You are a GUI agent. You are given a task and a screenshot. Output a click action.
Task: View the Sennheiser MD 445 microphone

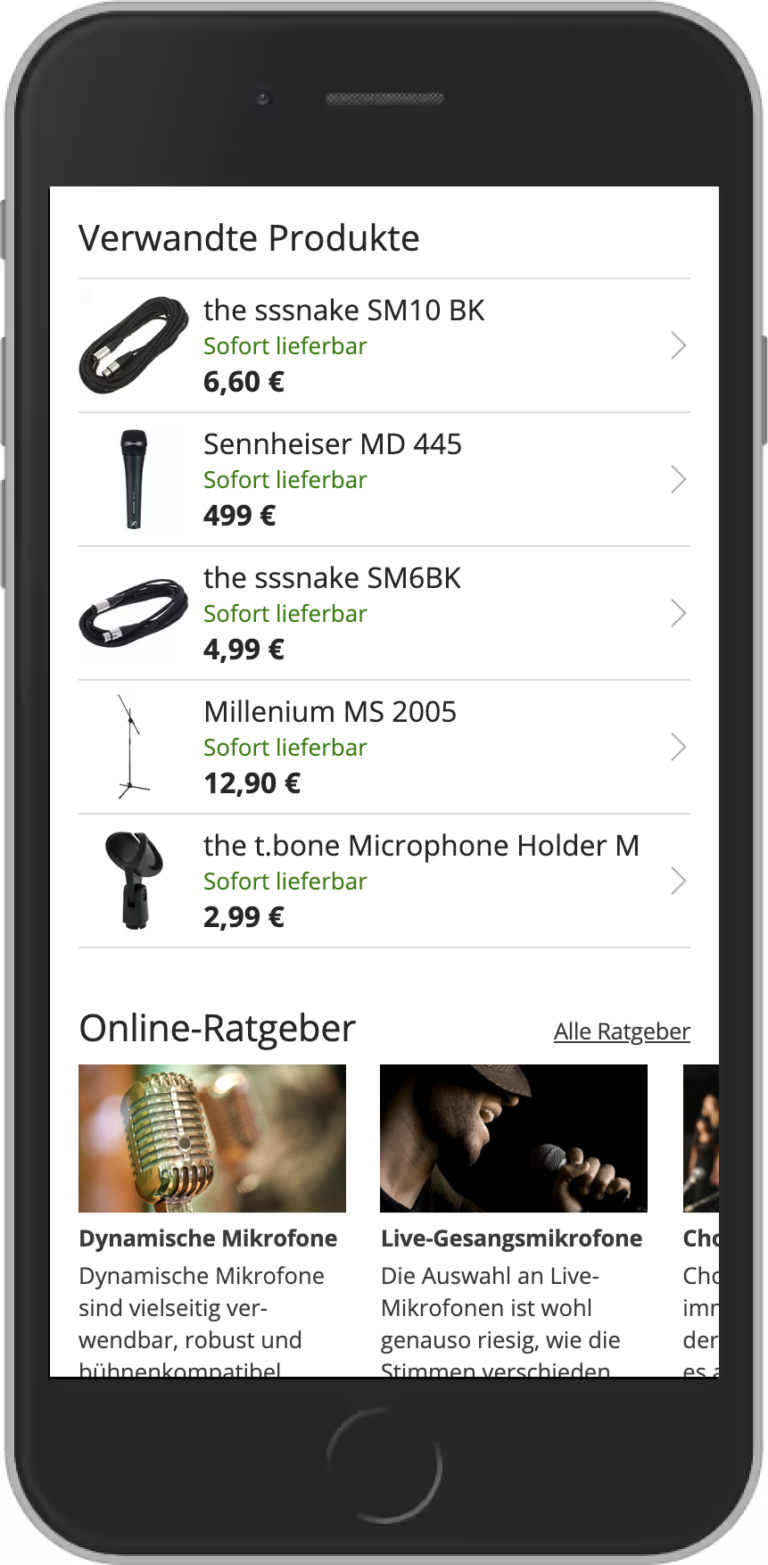pyautogui.click(x=384, y=479)
